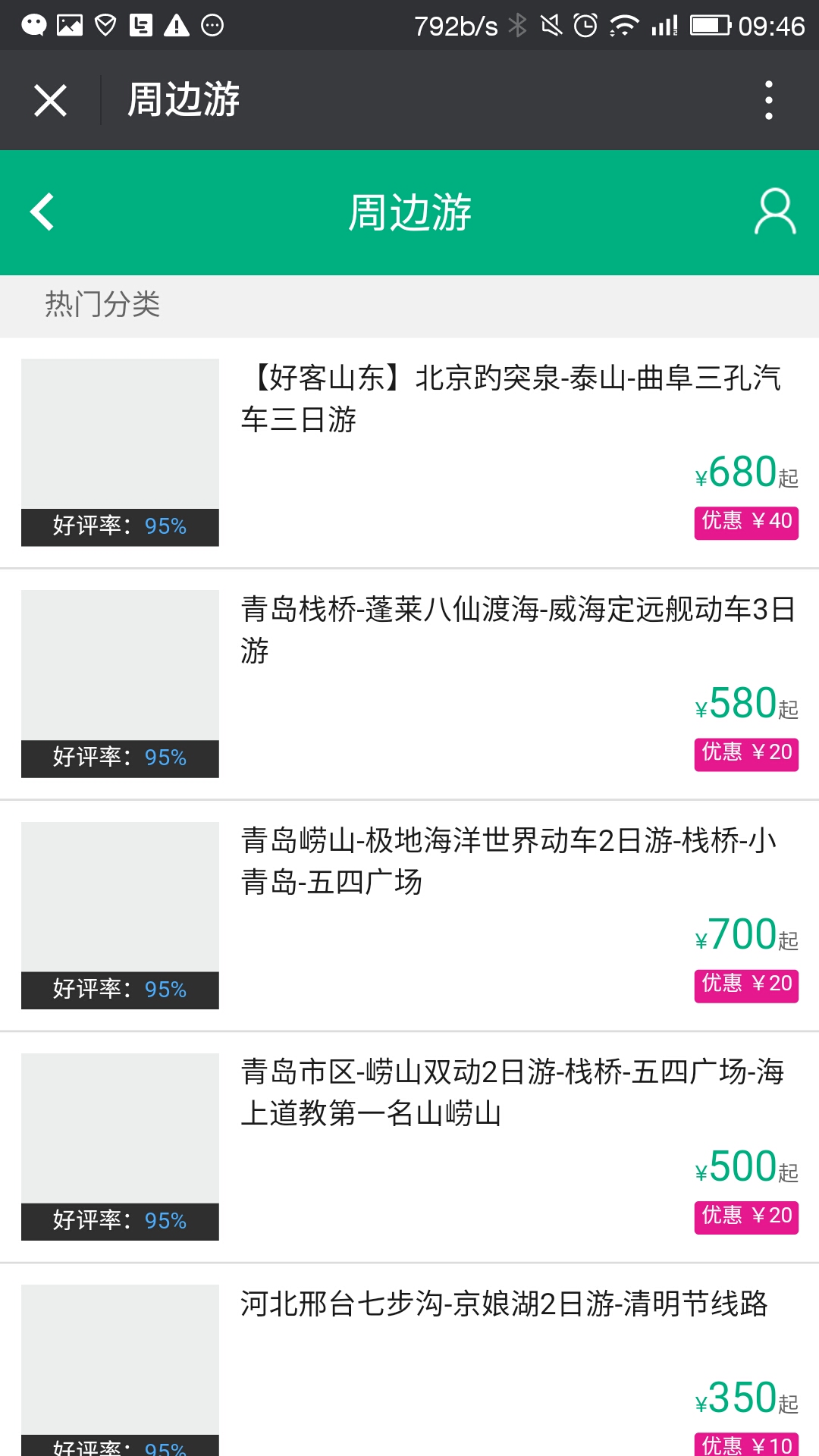Screen dimensions: 819x1456
Task: Open 好客山东 北京趵突泉-泰山-曲阜 tour
Action: coord(409,453)
